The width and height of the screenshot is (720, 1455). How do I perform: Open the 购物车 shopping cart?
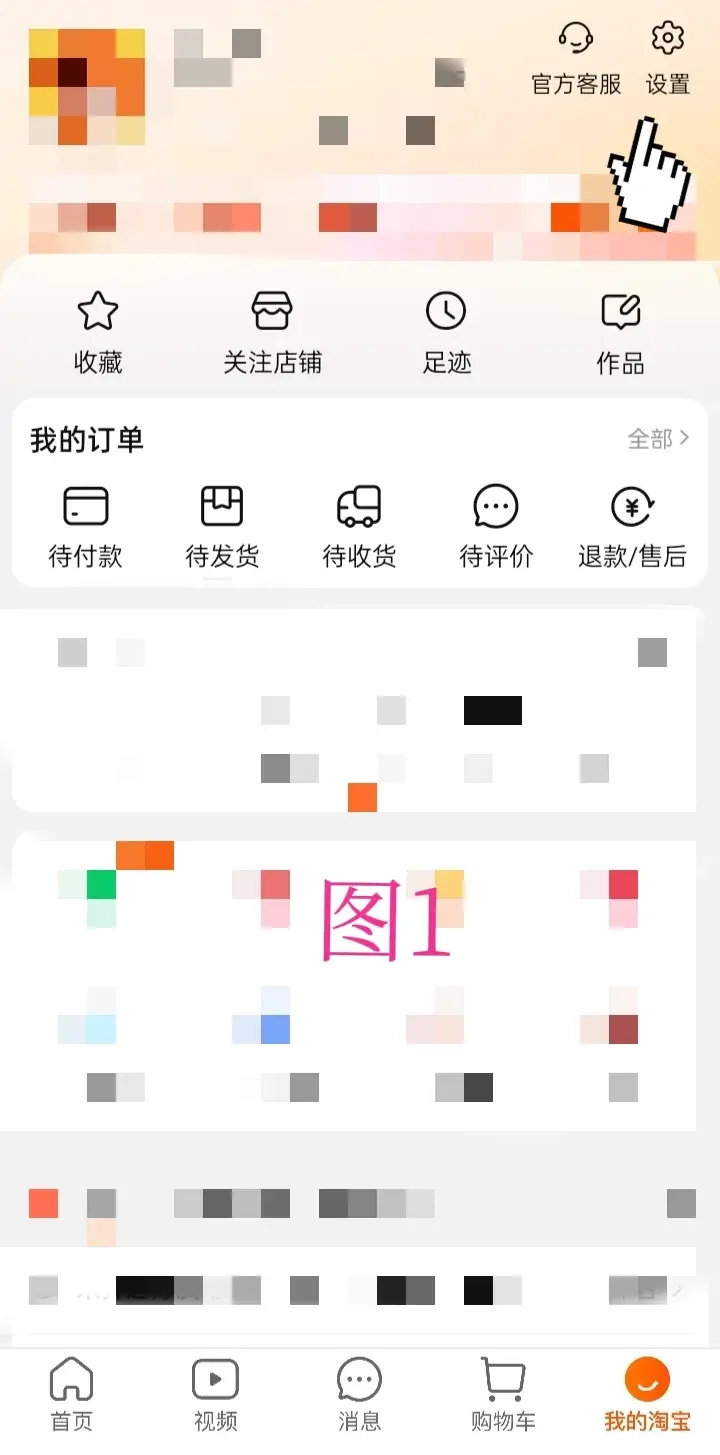[502, 1390]
